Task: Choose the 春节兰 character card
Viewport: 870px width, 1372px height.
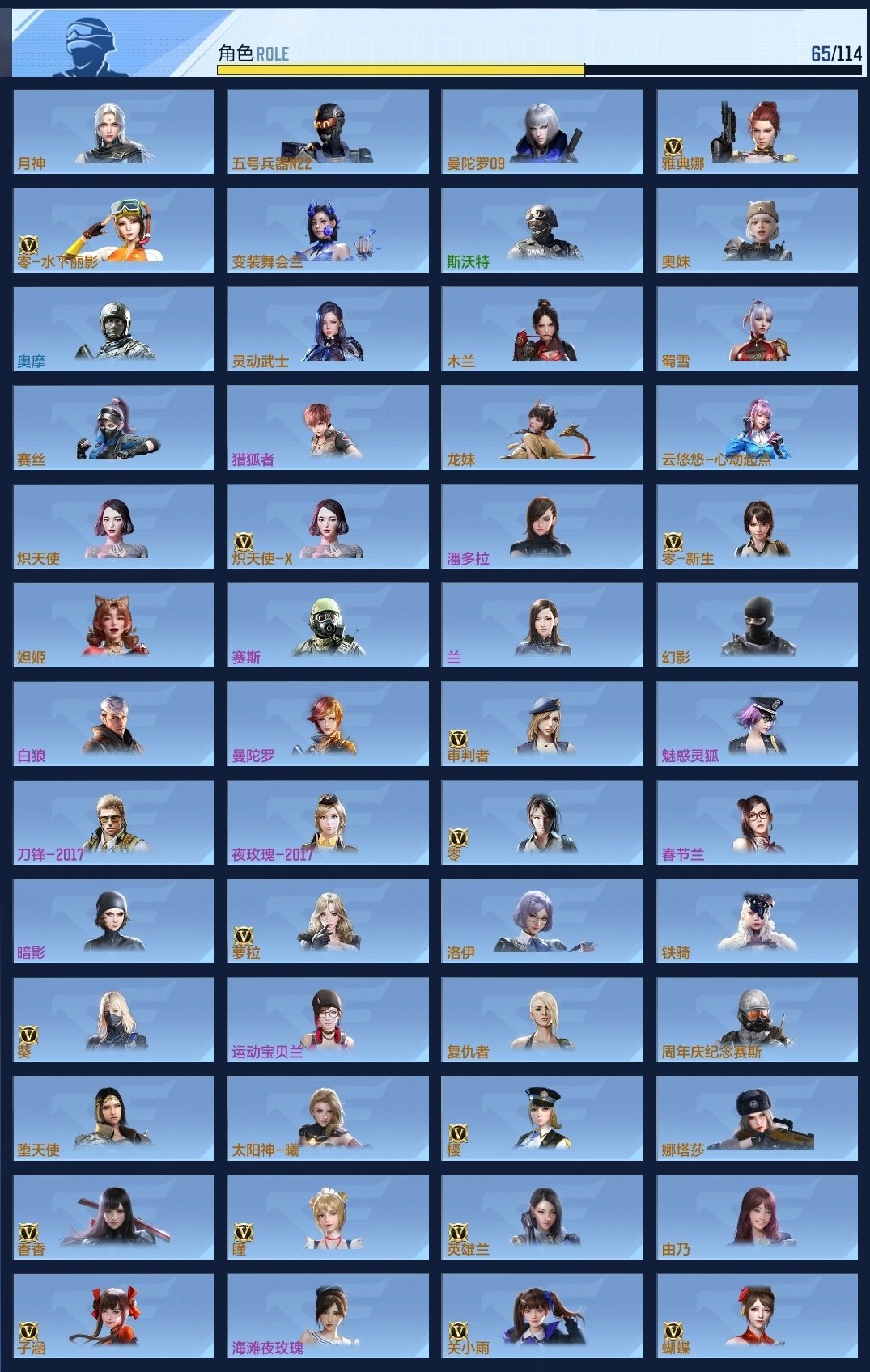Action: 757,822
